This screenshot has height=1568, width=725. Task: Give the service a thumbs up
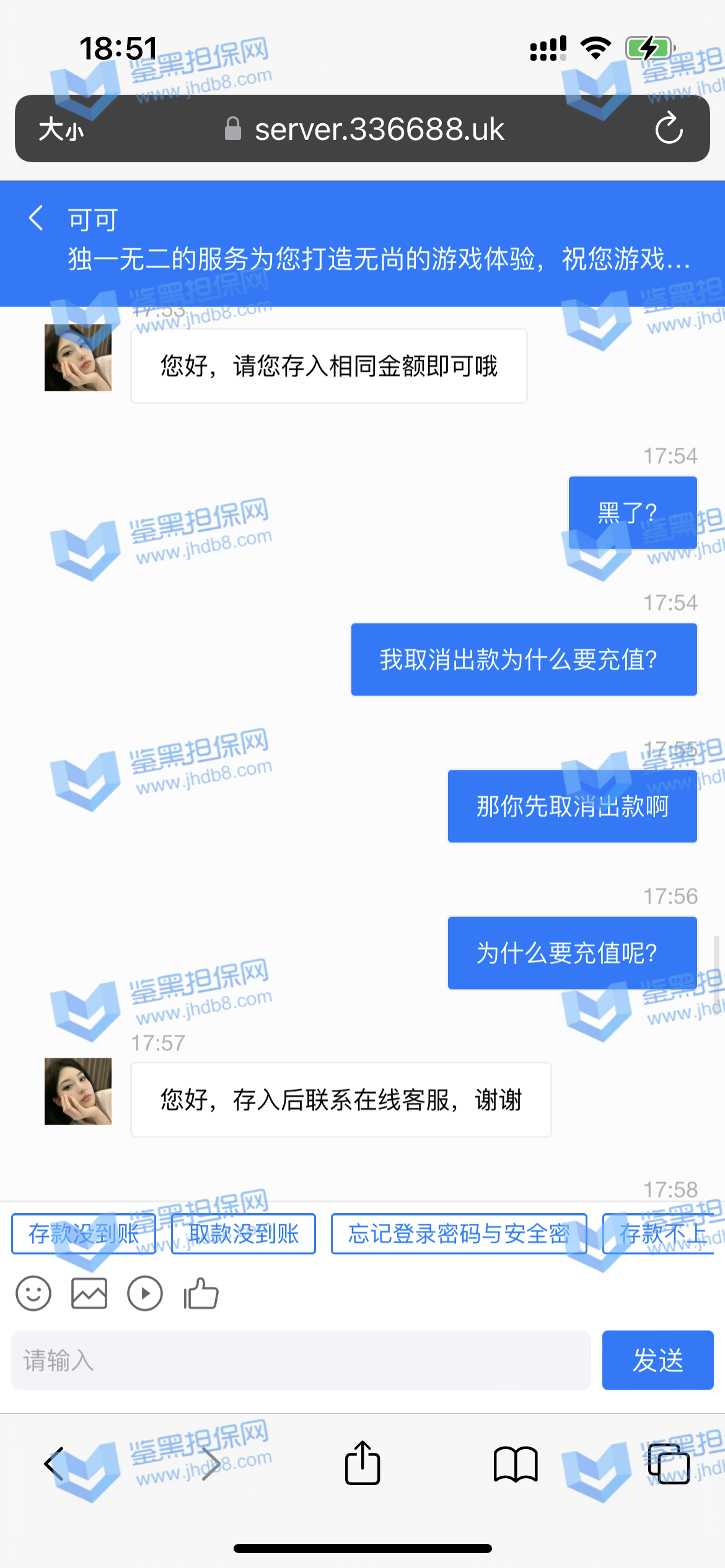201,1294
